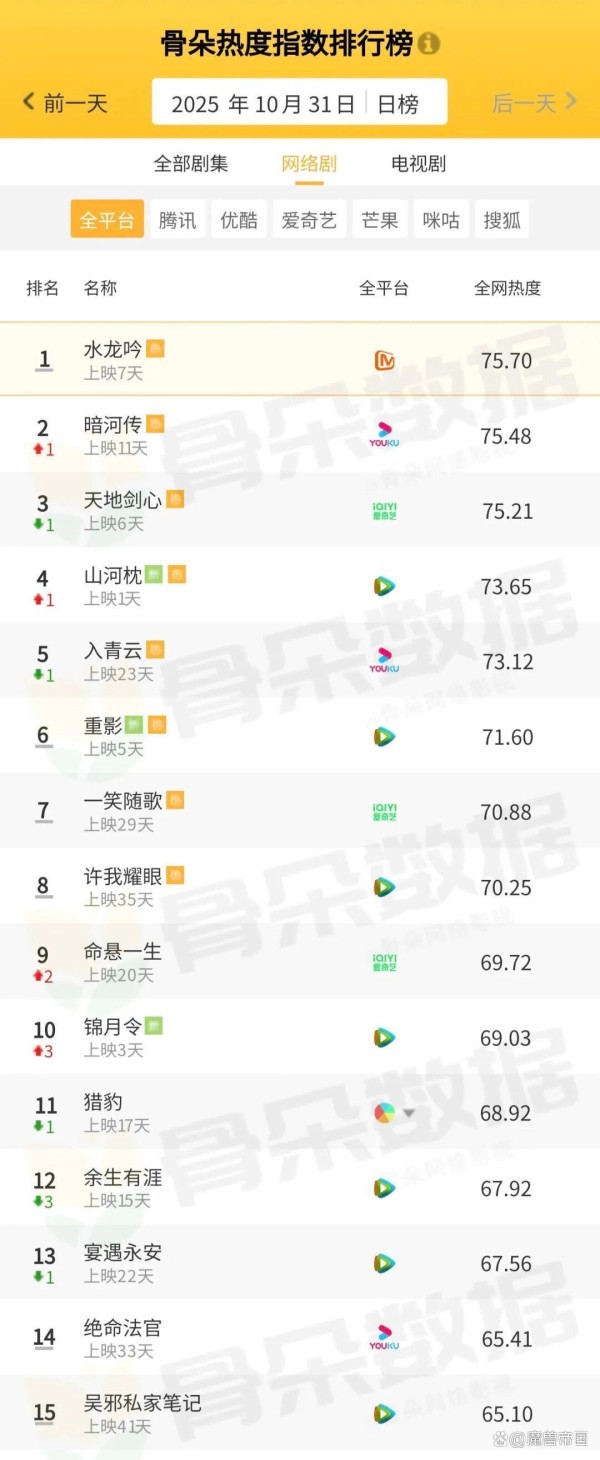Open the 许我耀眼 ranking entry

click(x=122, y=877)
